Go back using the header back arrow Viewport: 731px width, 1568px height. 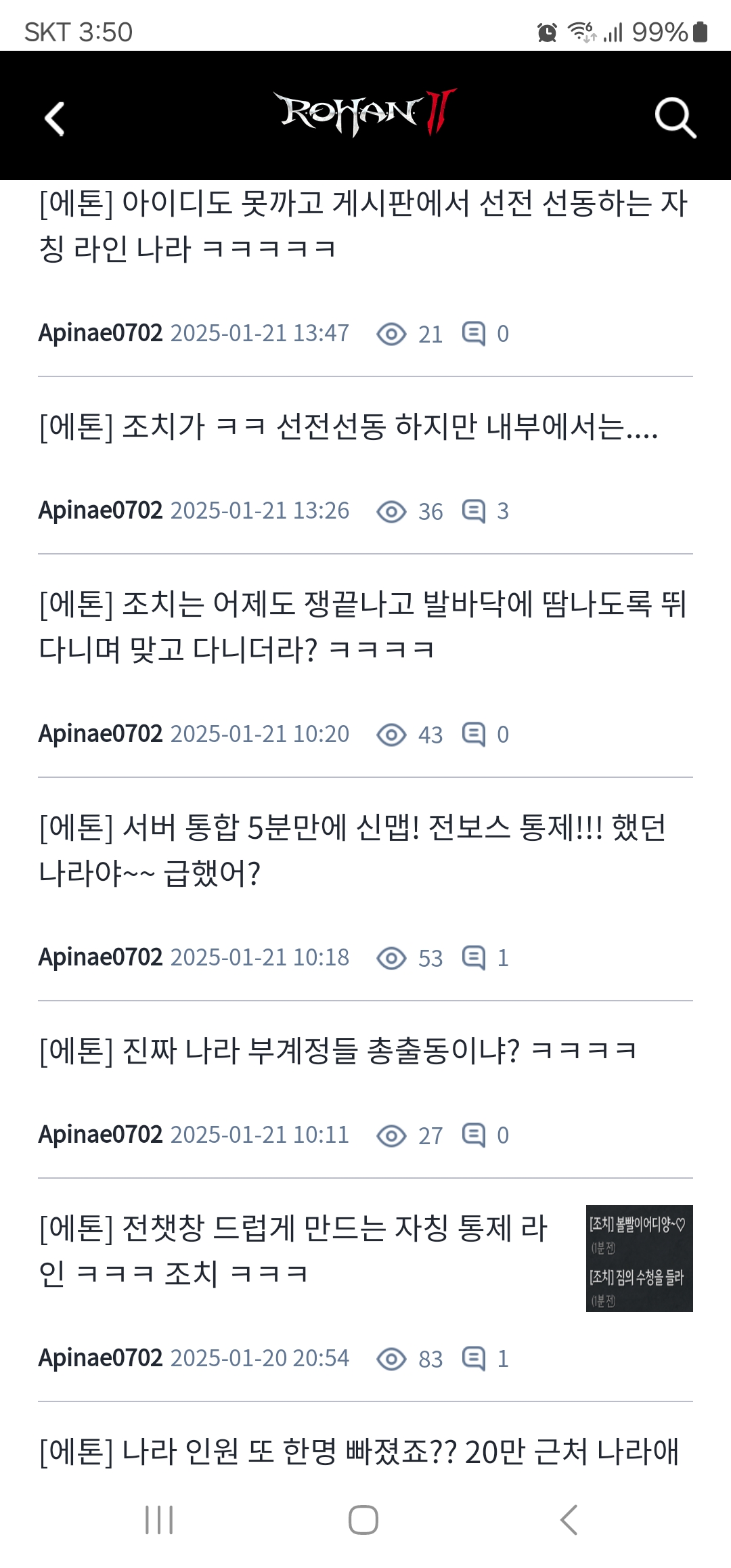click(x=55, y=118)
